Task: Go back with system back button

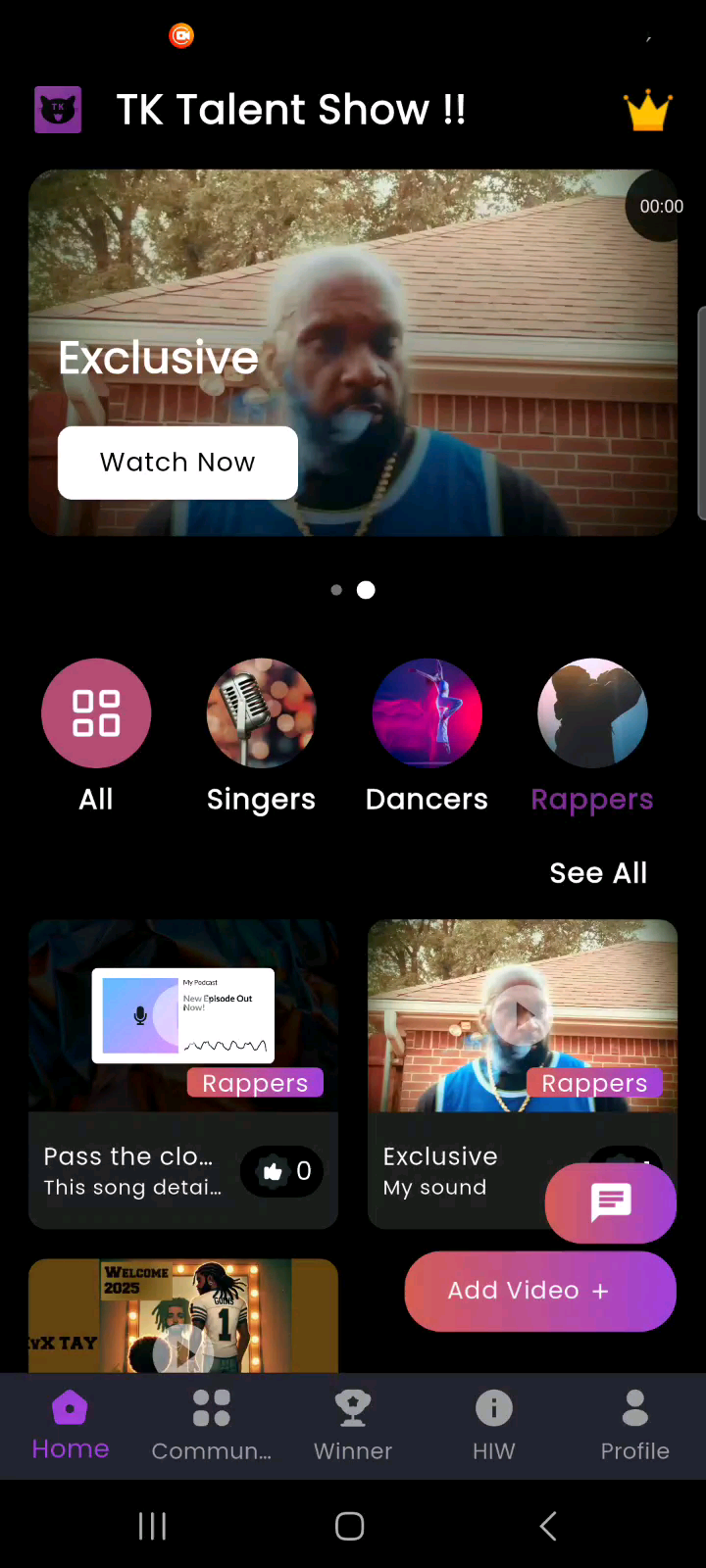Action: pos(548,1526)
